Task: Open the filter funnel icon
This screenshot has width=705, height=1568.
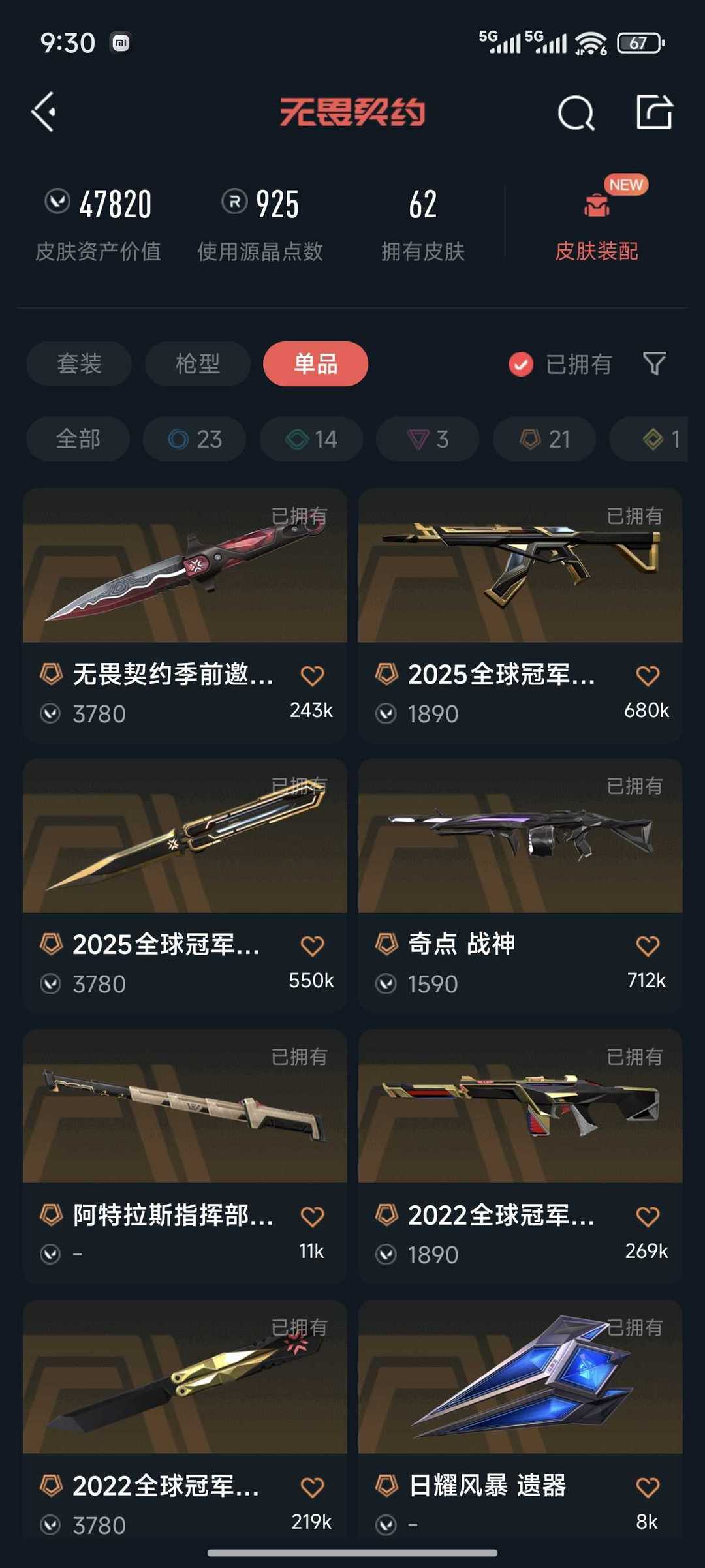Action: coord(655,364)
